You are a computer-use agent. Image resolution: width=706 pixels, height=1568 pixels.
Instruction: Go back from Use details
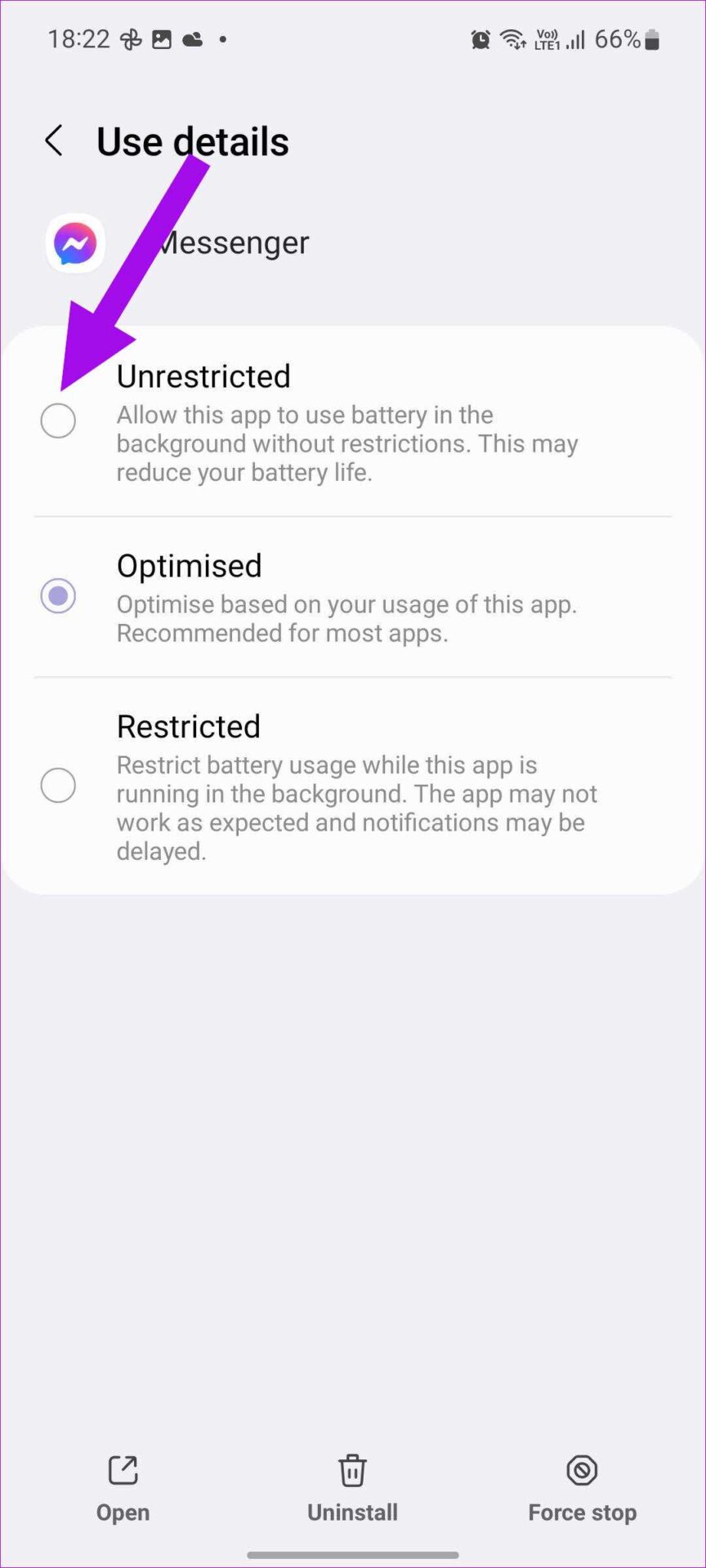pos(54,141)
